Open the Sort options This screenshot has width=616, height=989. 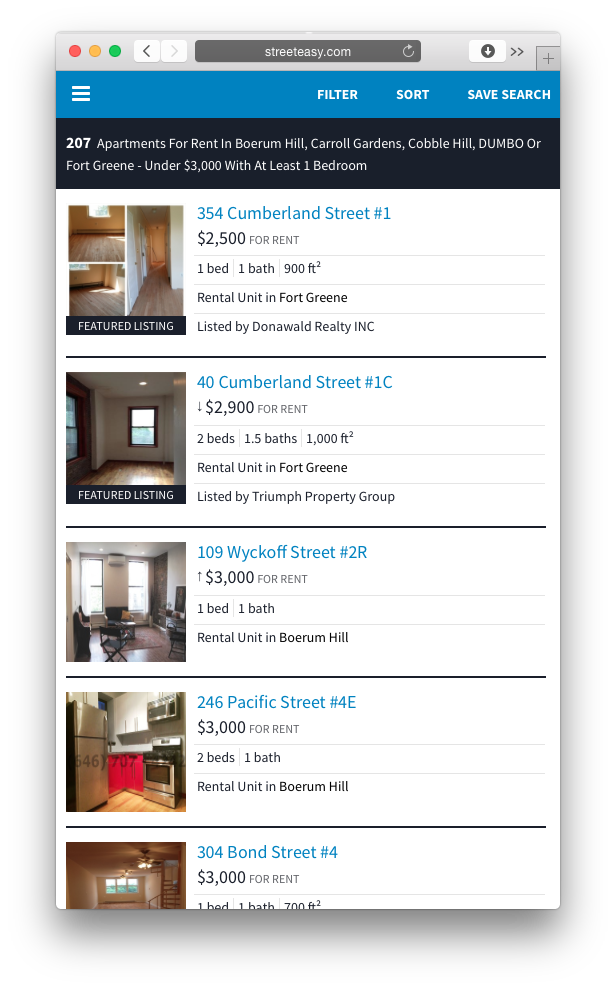[412, 95]
